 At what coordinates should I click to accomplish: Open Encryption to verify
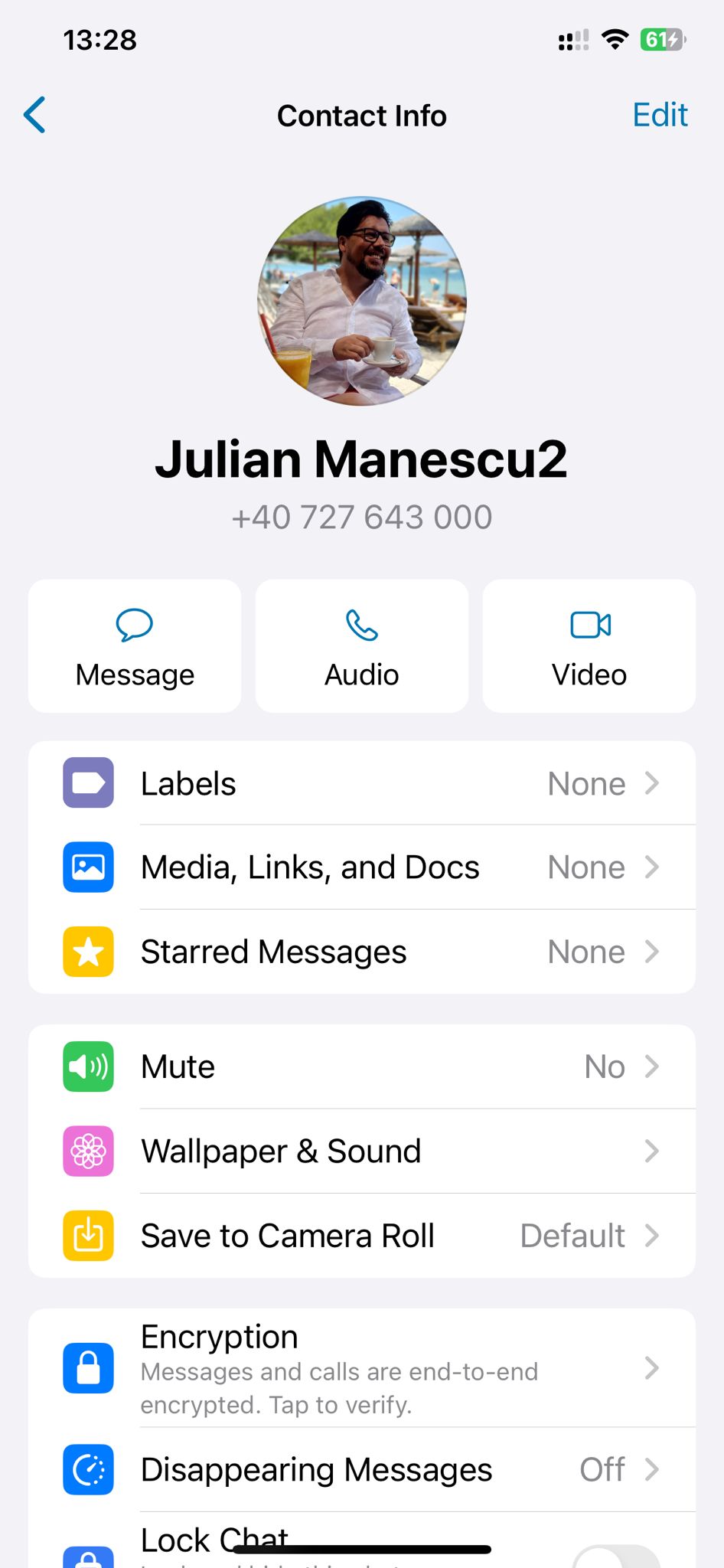(x=362, y=1368)
